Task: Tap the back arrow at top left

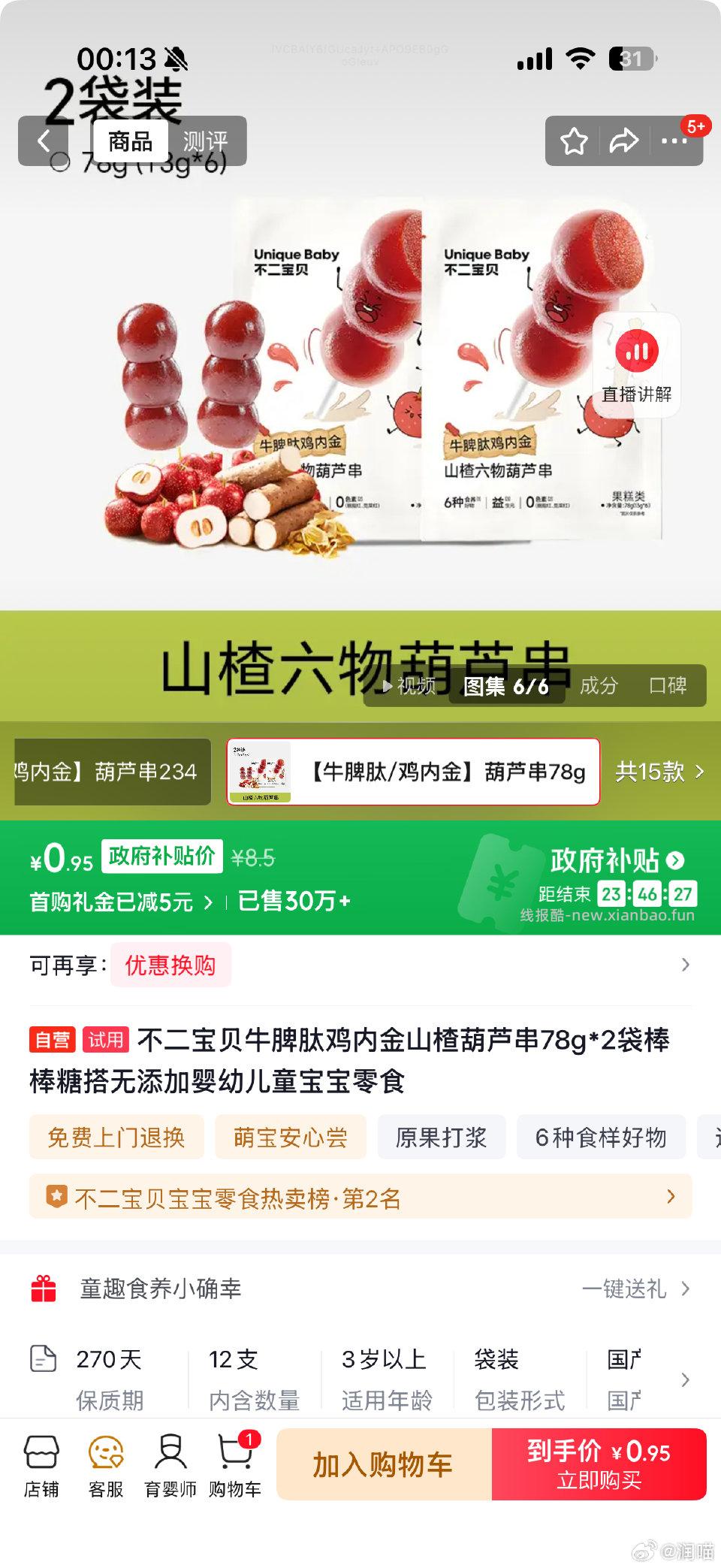Action: (43, 141)
